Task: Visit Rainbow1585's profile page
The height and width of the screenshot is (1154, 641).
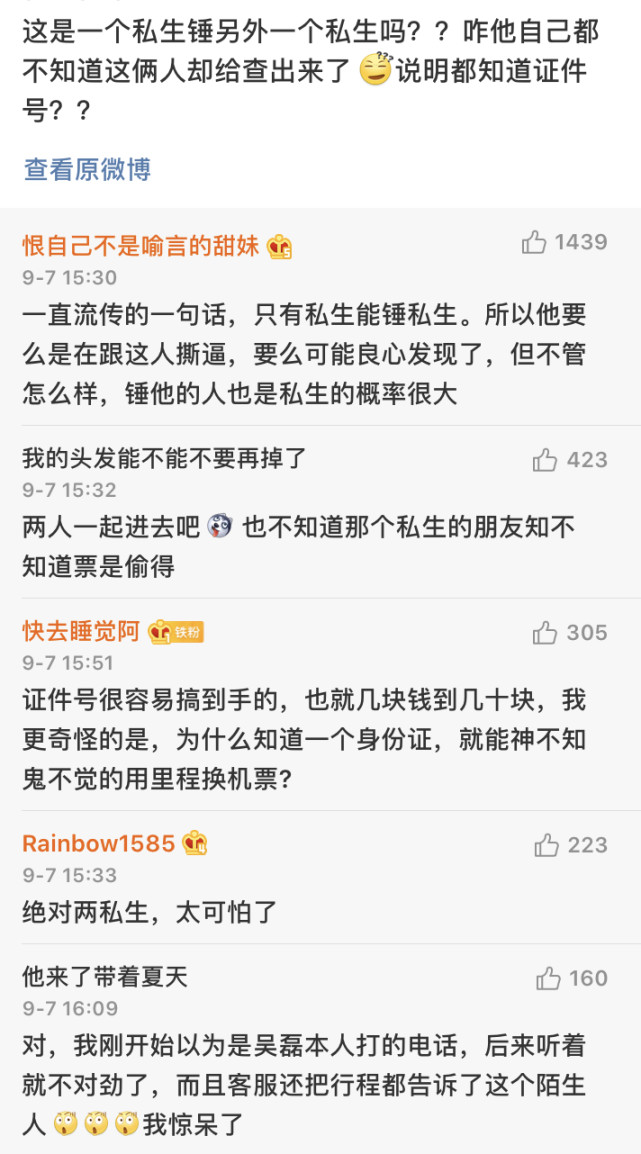Action: (98, 844)
